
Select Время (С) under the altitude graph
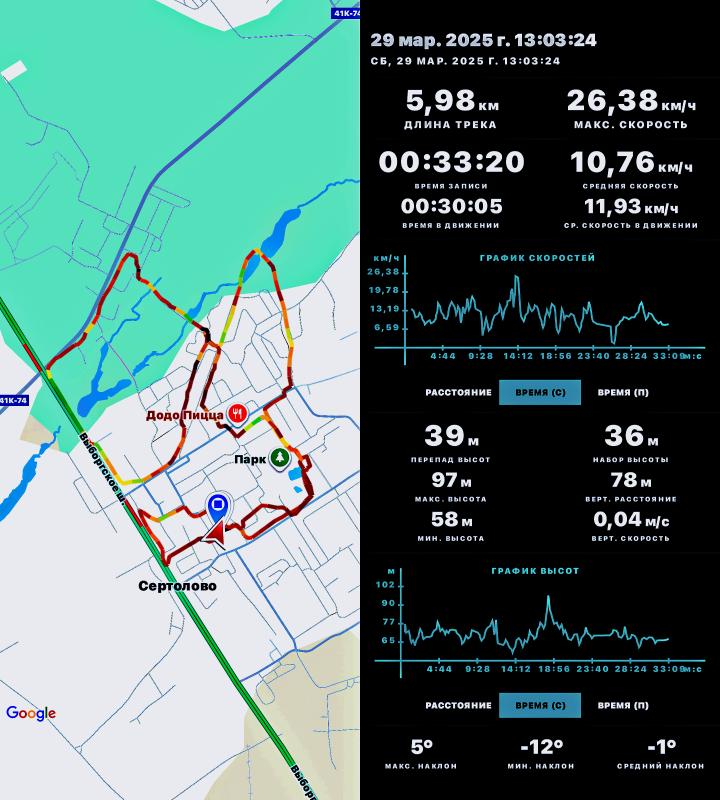click(x=540, y=705)
